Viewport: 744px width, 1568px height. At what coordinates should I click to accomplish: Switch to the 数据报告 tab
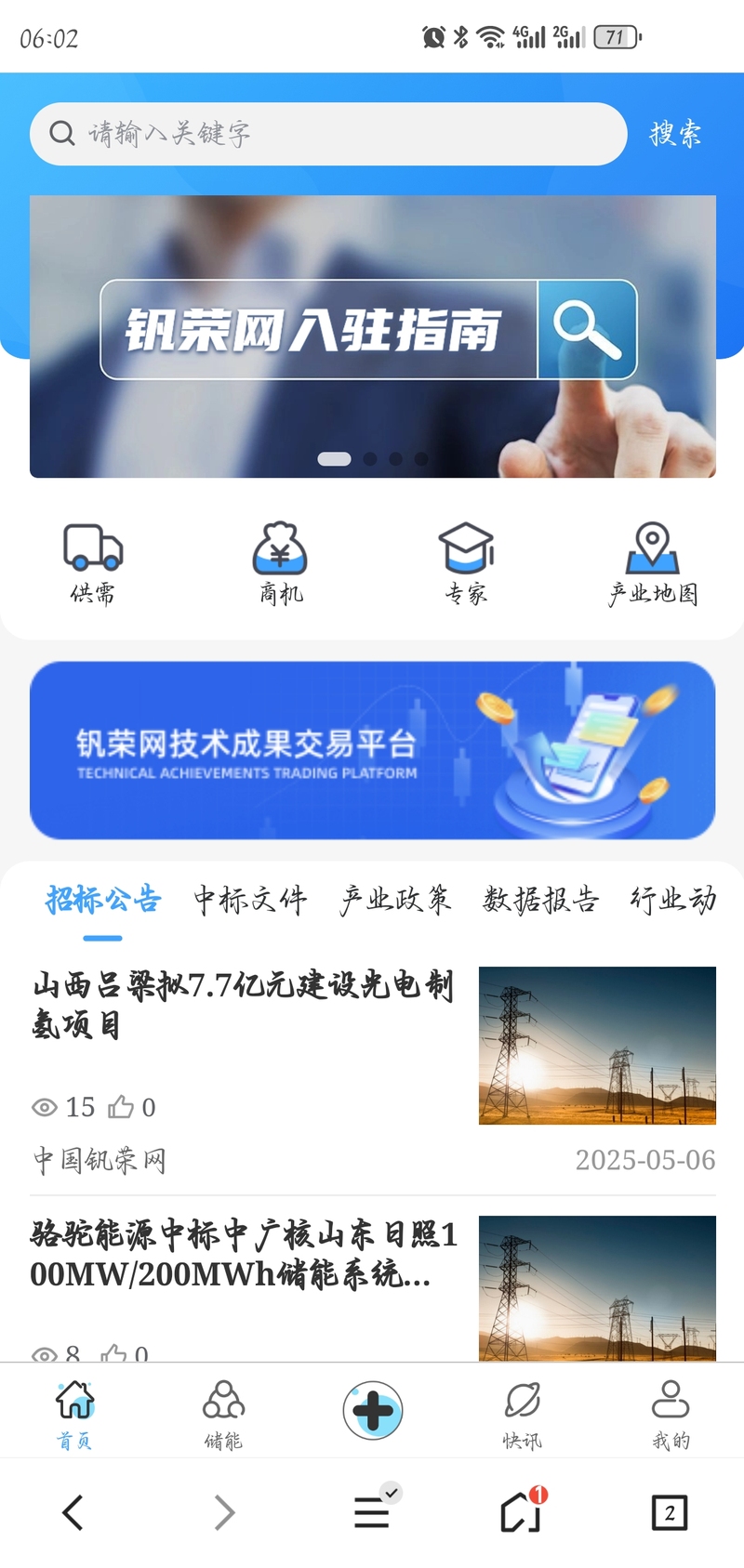tap(540, 900)
